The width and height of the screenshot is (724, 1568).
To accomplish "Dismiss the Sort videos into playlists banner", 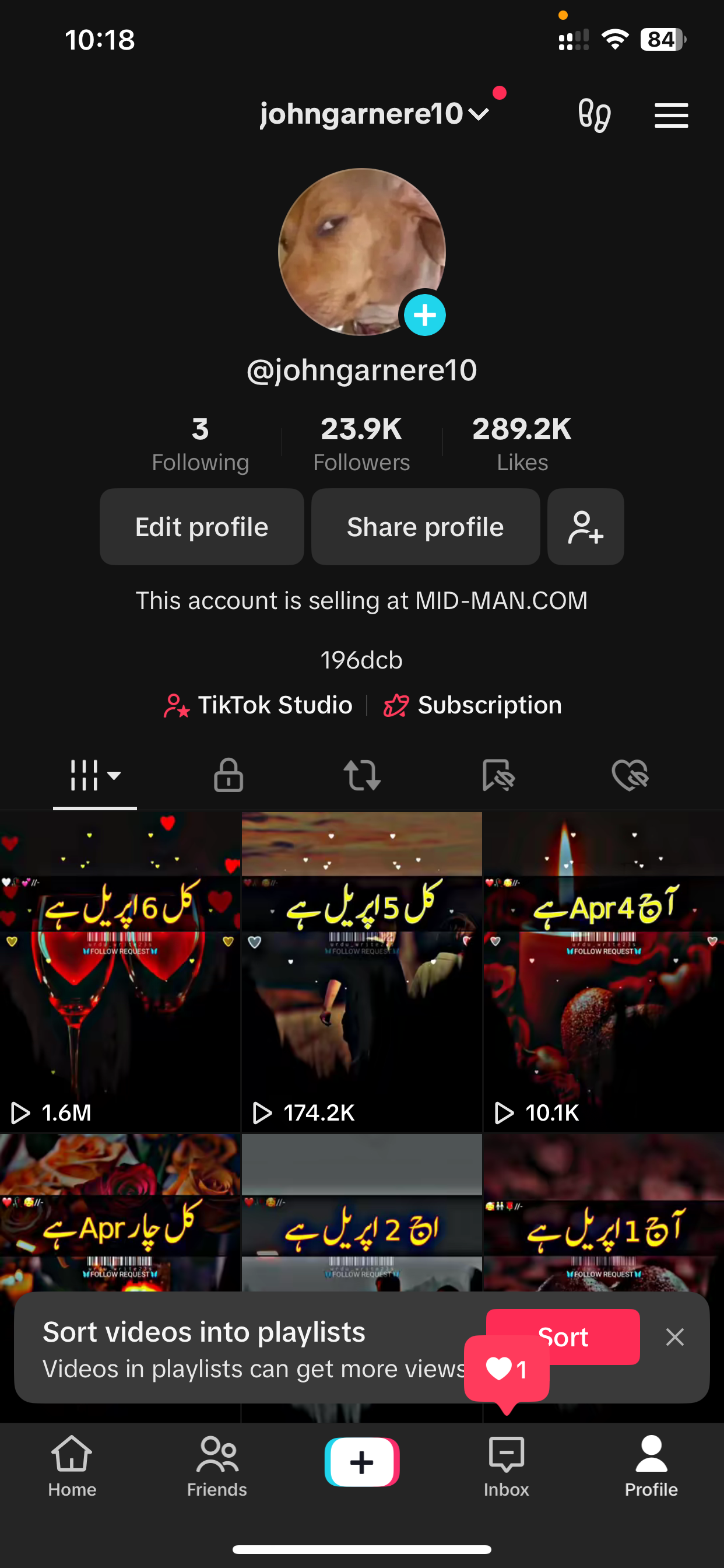I will coord(674,1338).
